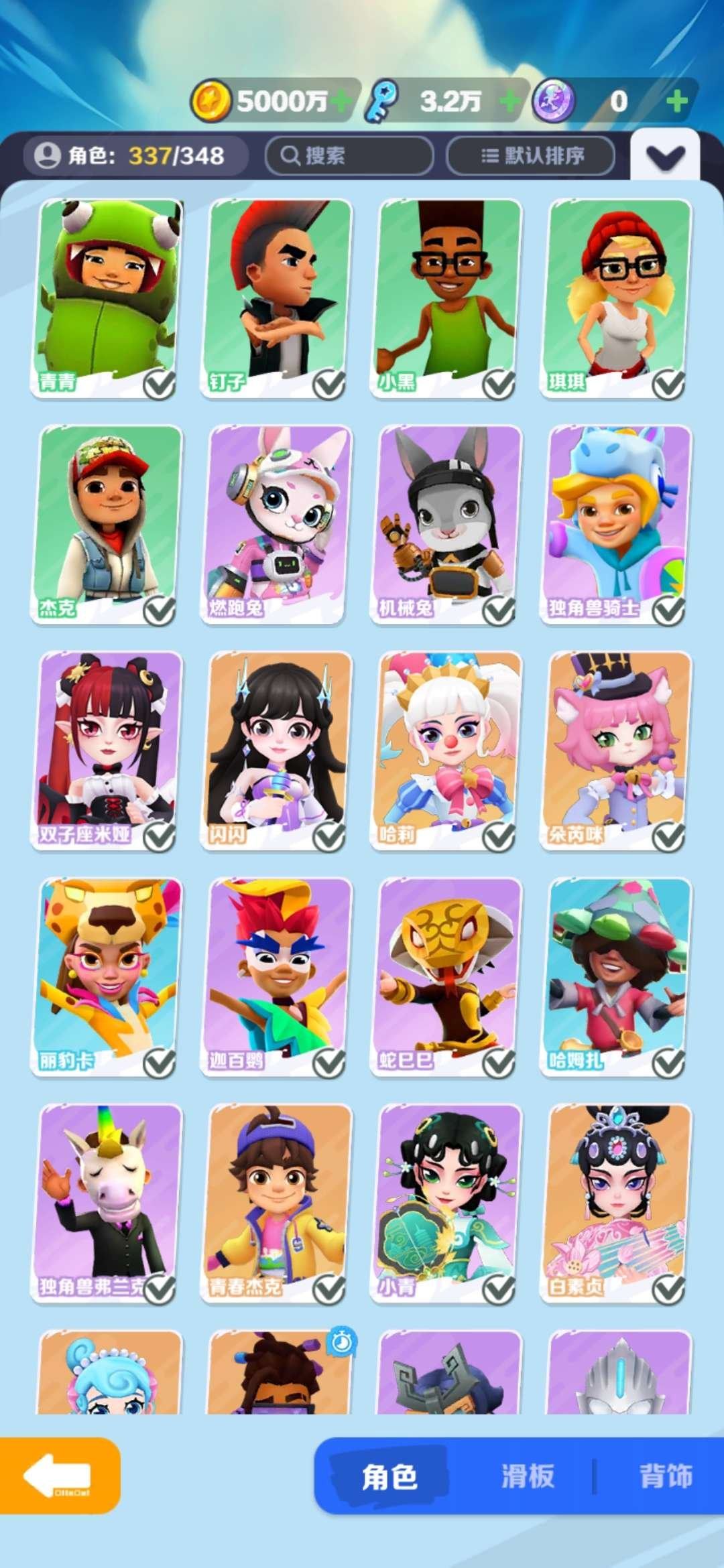This screenshot has width=724, height=1568.
Task: Switch to the 滑板 tab
Action: (x=528, y=1476)
